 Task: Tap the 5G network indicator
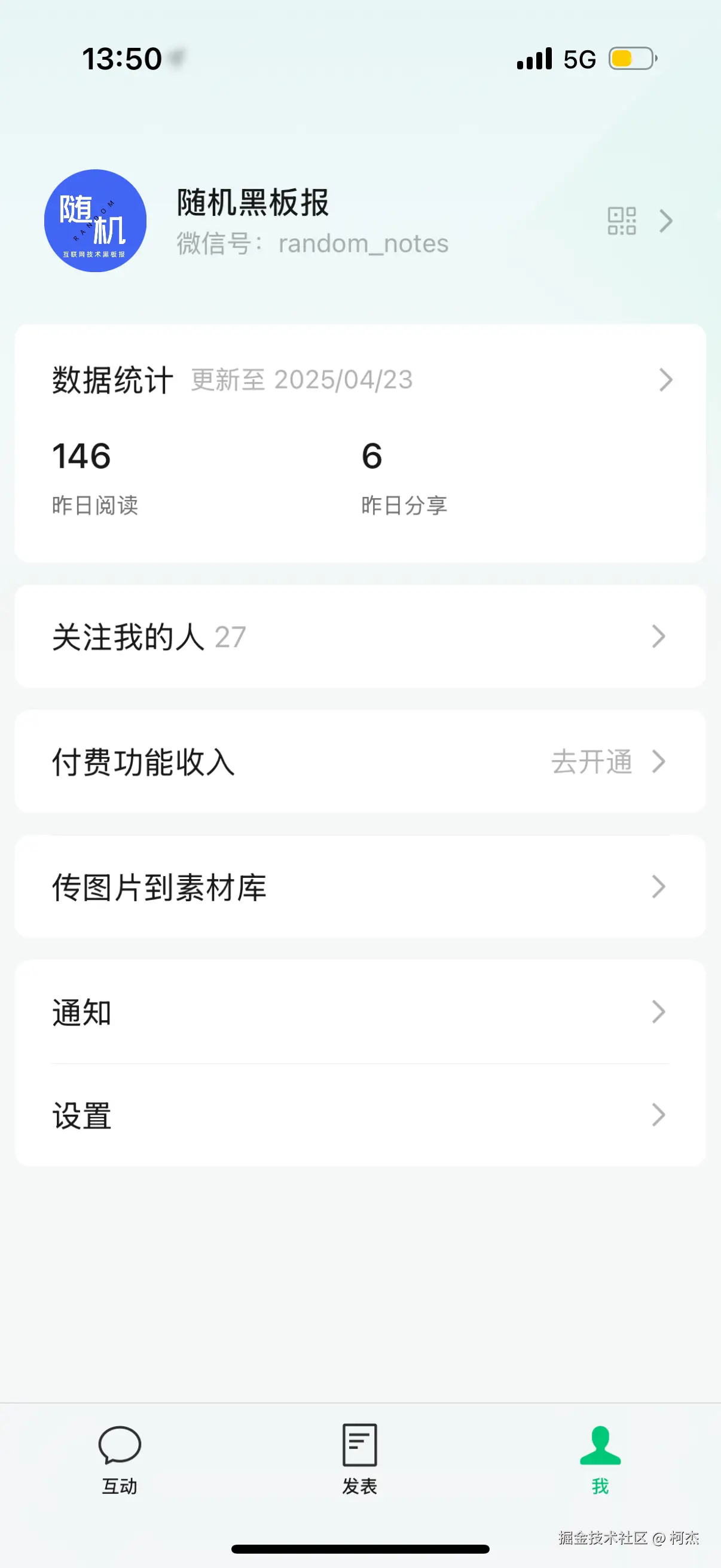pos(579,58)
